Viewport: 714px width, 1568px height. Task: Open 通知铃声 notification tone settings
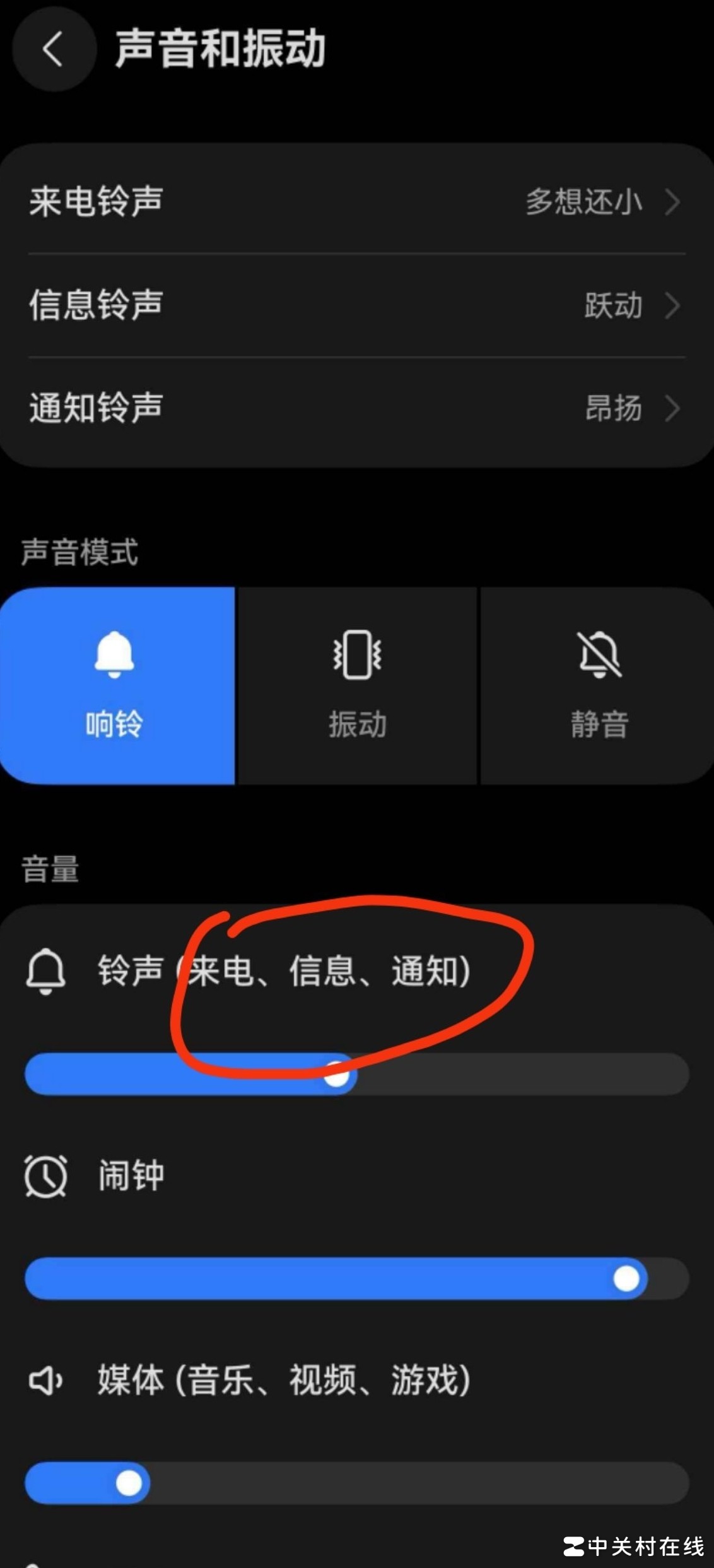(x=356, y=408)
